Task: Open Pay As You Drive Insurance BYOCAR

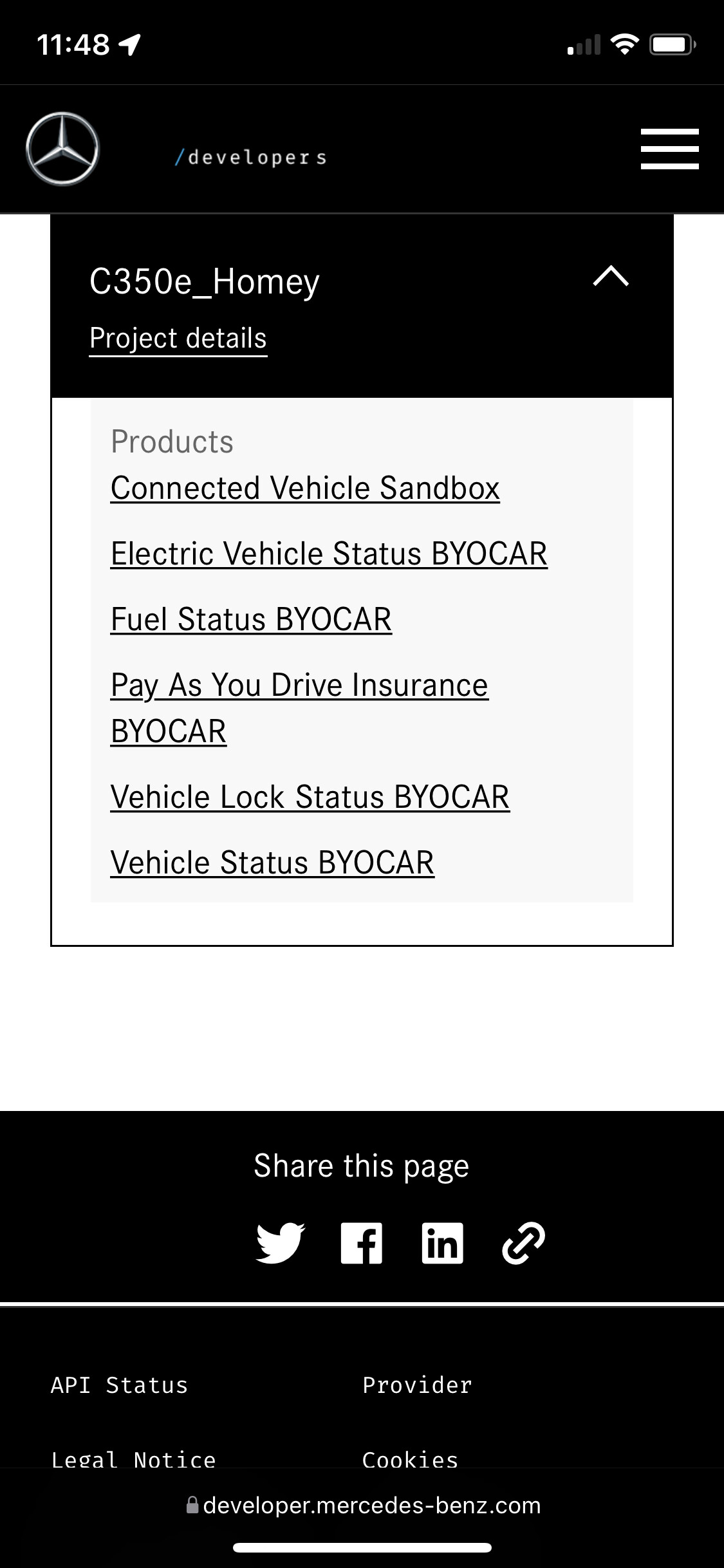Action: coord(299,686)
